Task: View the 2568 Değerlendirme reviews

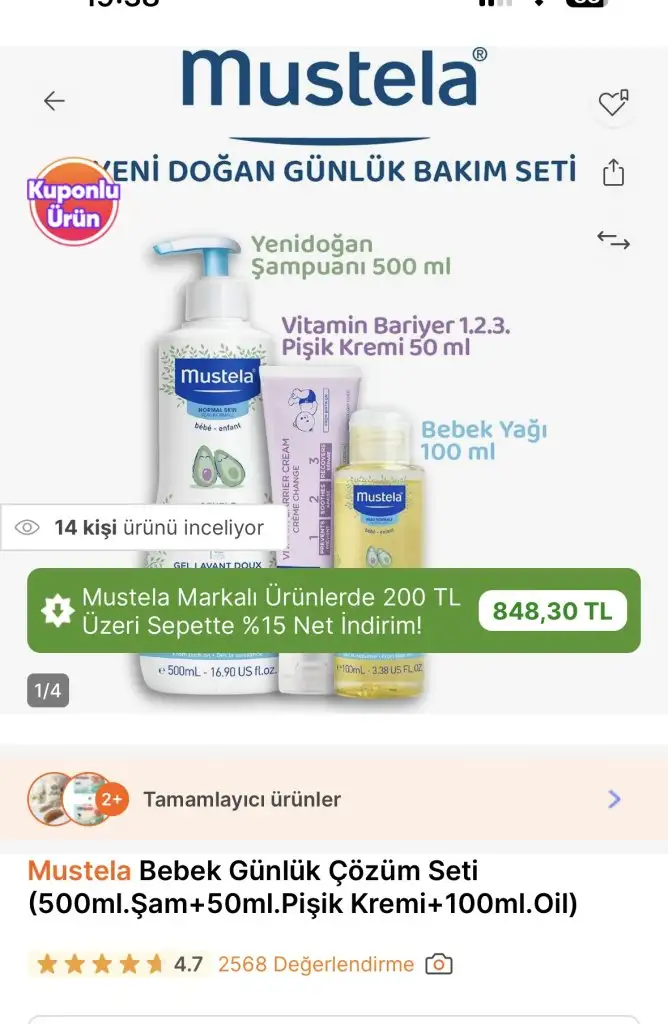Action: click(315, 964)
